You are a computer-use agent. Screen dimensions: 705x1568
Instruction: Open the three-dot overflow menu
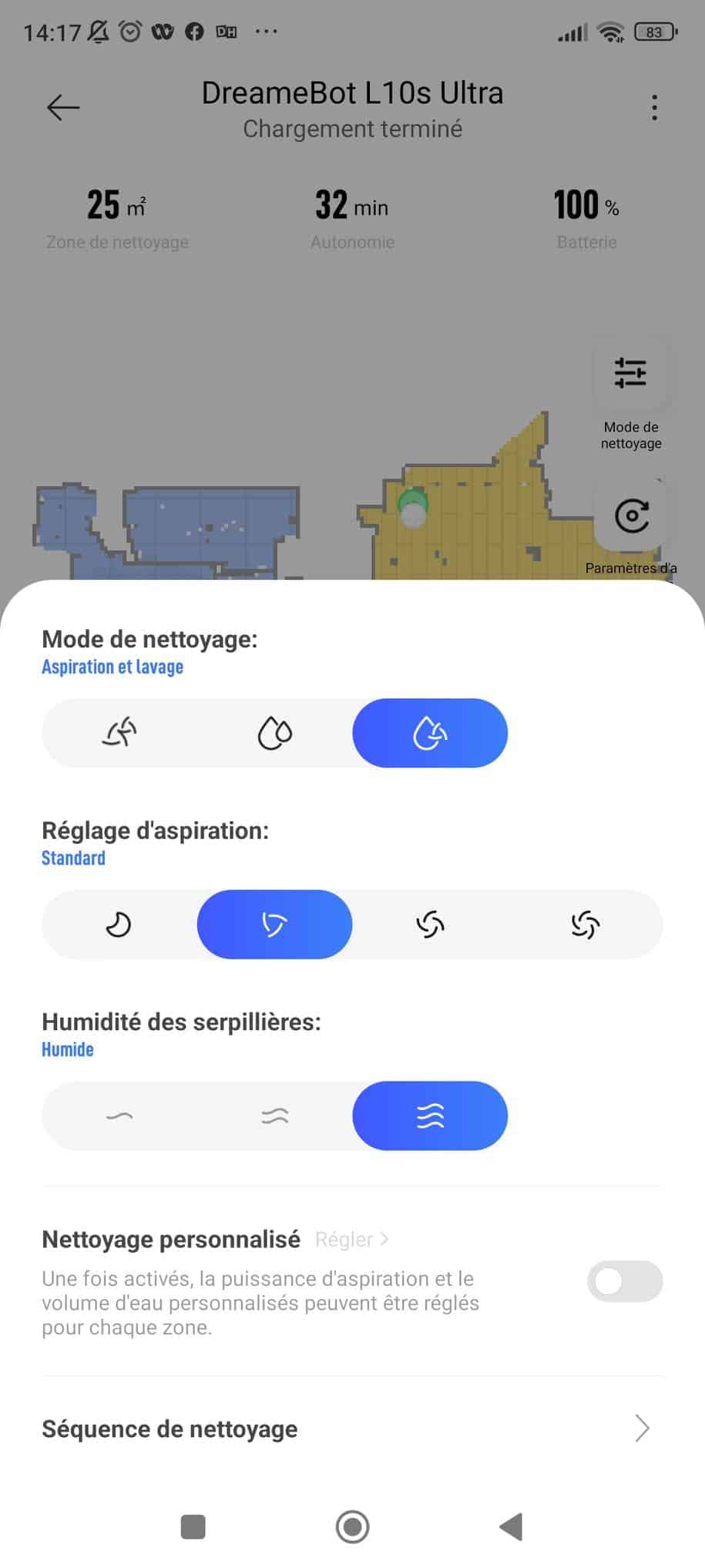654,107
